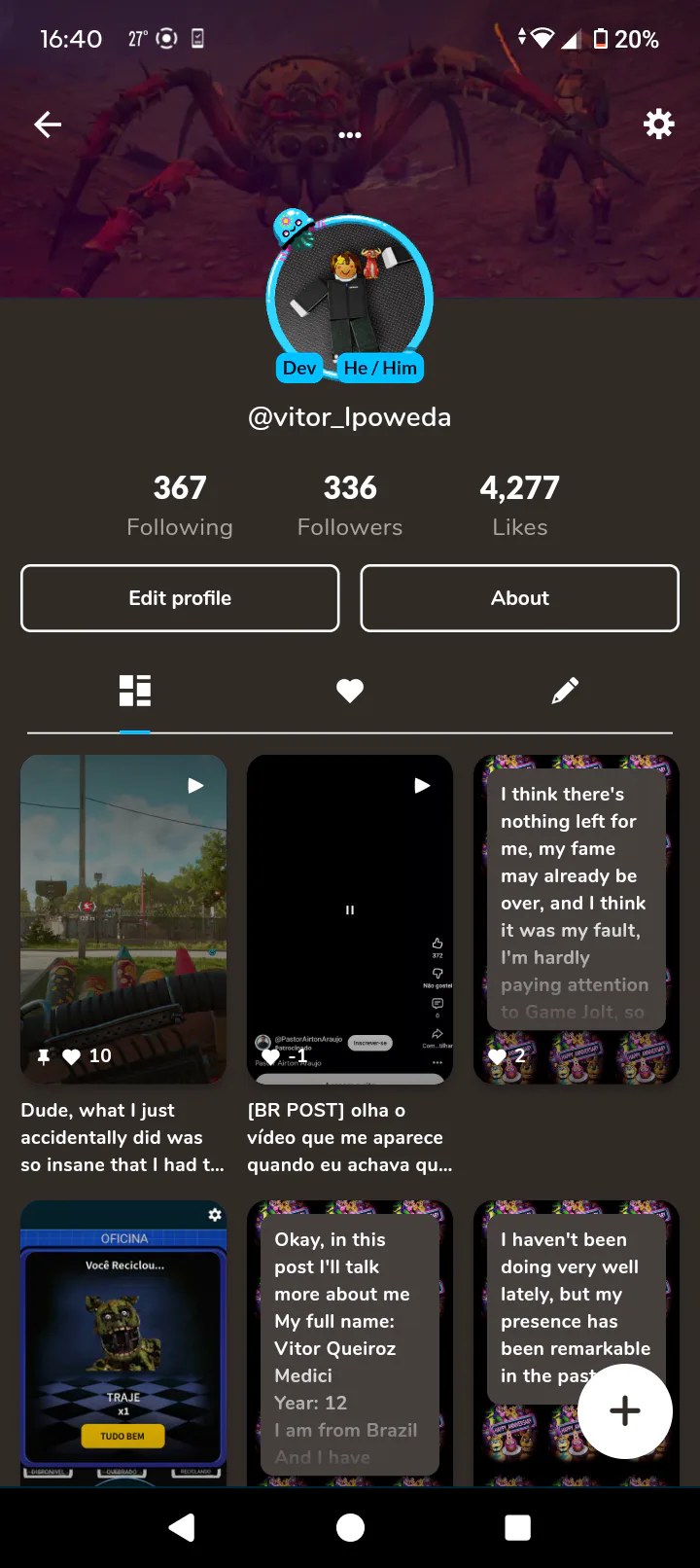The image size is (700, 1568).
Task: Open the OFICINA 'Você Reciclou' post
Action: click(x=123, y=1342)
